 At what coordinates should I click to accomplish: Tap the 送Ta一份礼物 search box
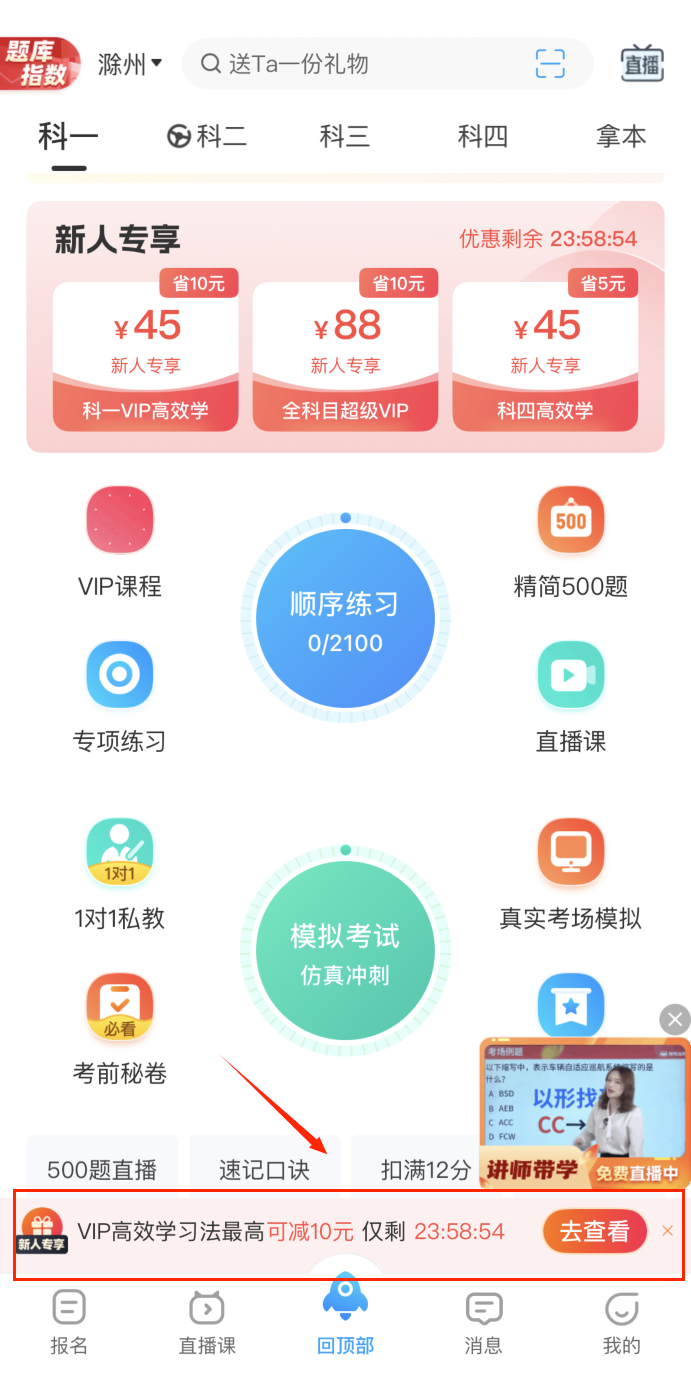(360, 65)
